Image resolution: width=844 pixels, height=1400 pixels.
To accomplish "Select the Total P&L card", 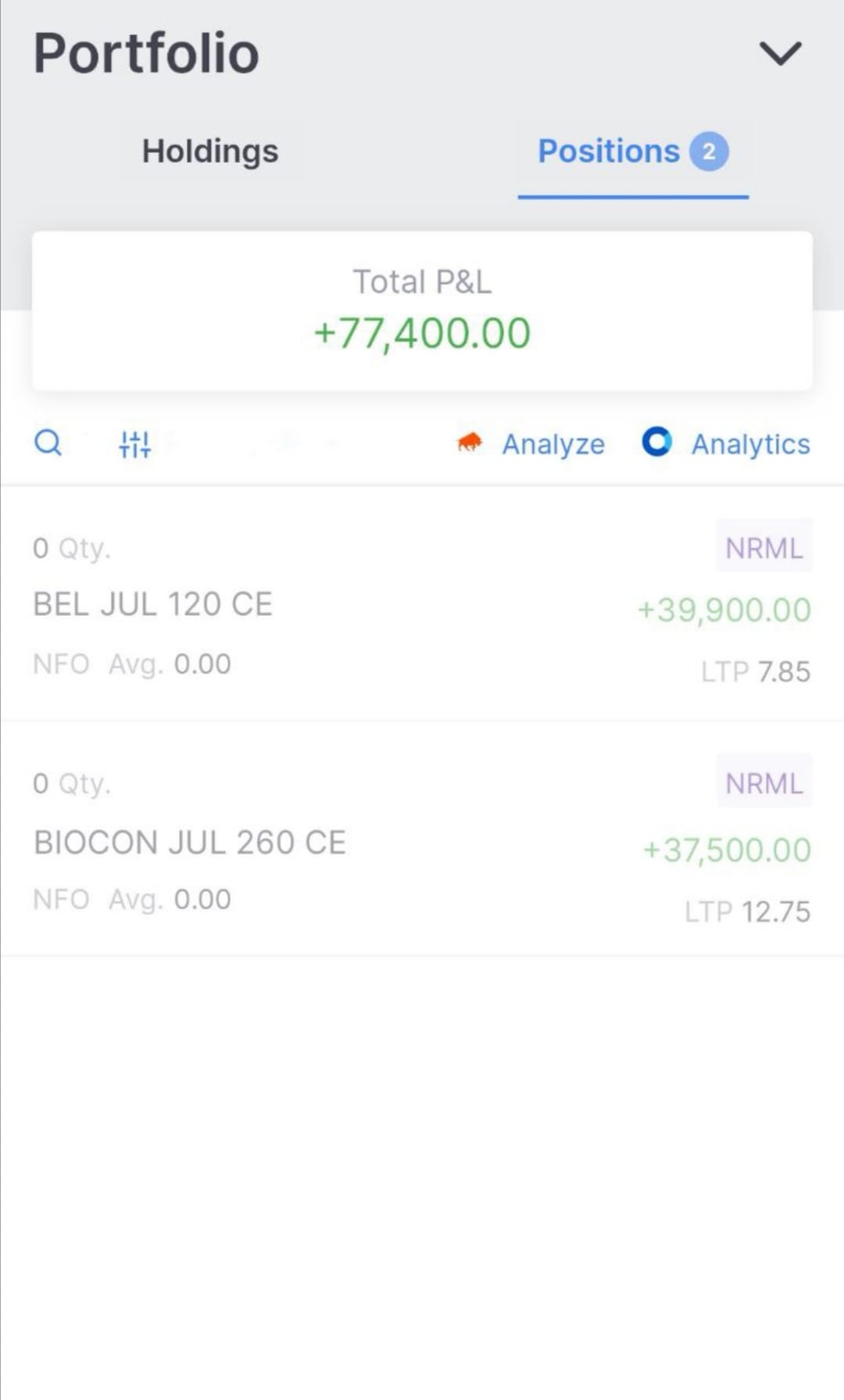I will (x=422, y=310).
